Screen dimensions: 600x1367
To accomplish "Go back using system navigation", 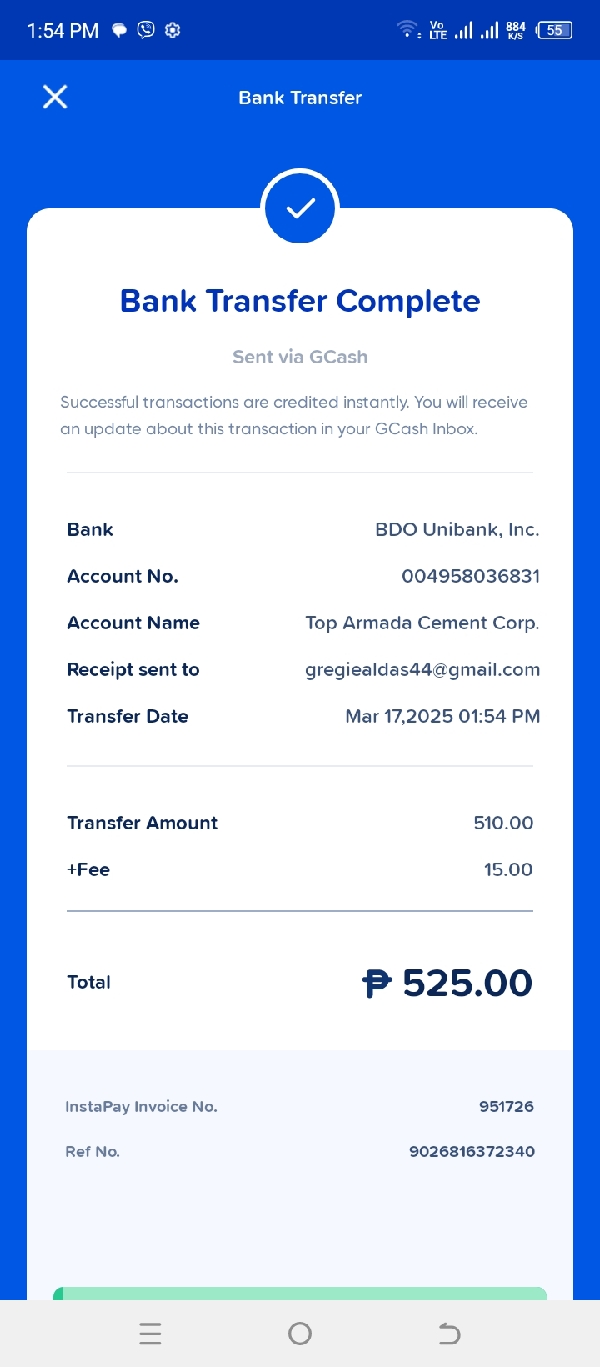I will click(449, 1333).
